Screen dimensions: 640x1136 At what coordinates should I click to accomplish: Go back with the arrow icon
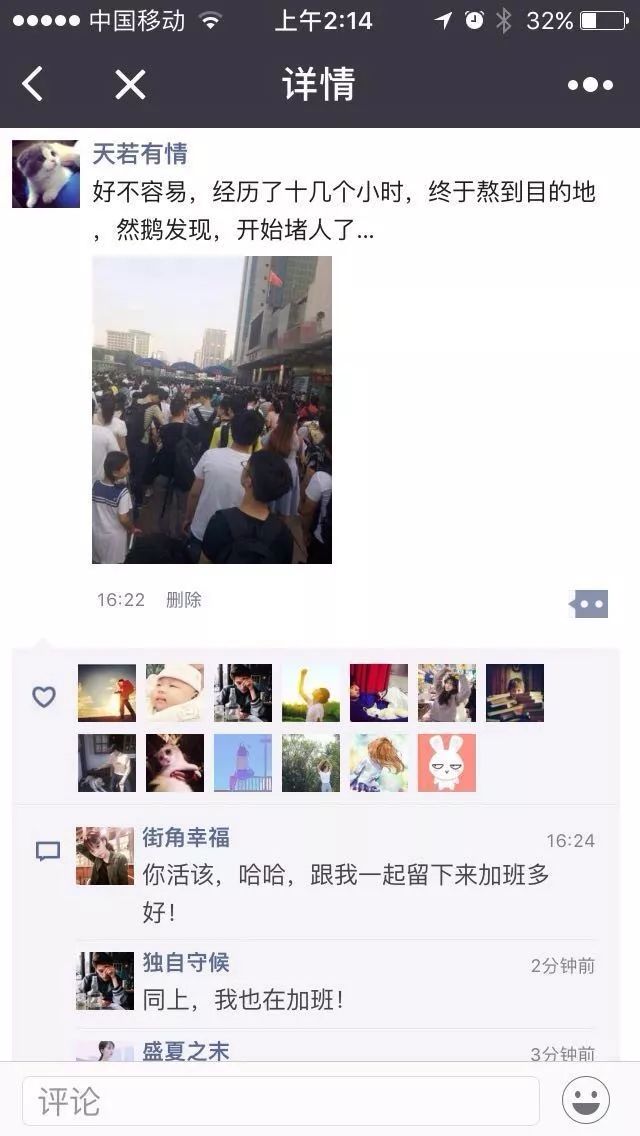pyautogui.click(x=32, y=85)
